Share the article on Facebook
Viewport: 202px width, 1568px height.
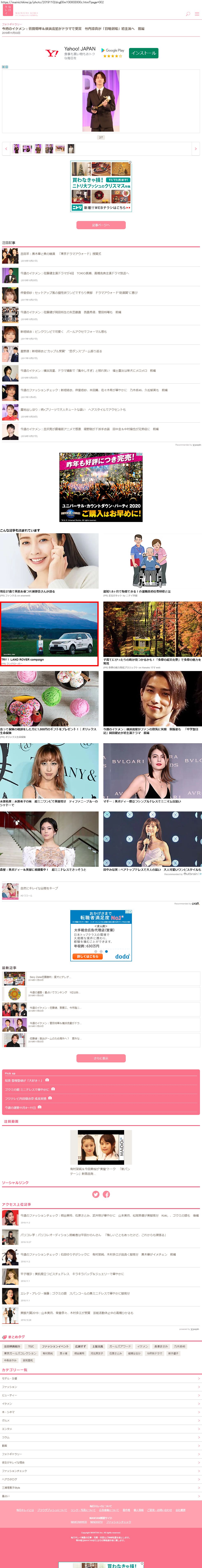coord(106,1194)
